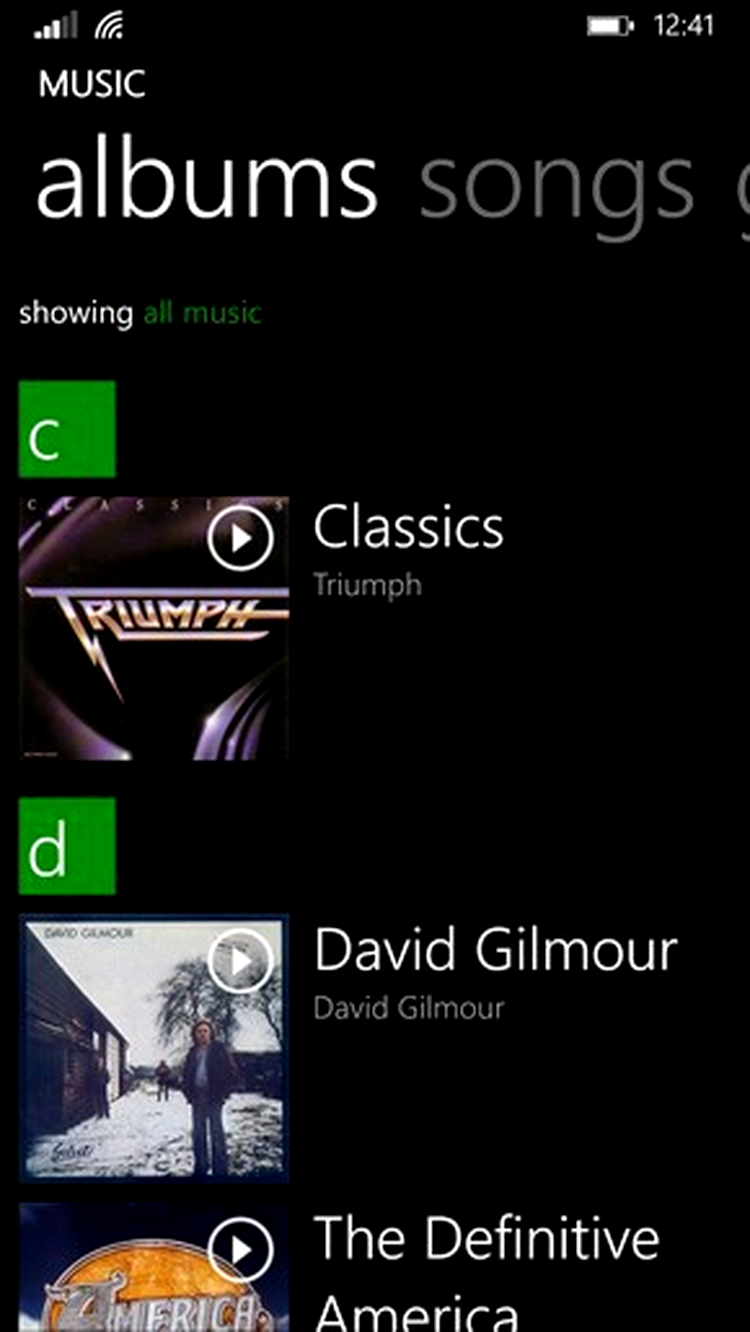This screenshot has width=750, height=1332.
Task: Open the David Gilmour album title
Action: coord(496,950)
